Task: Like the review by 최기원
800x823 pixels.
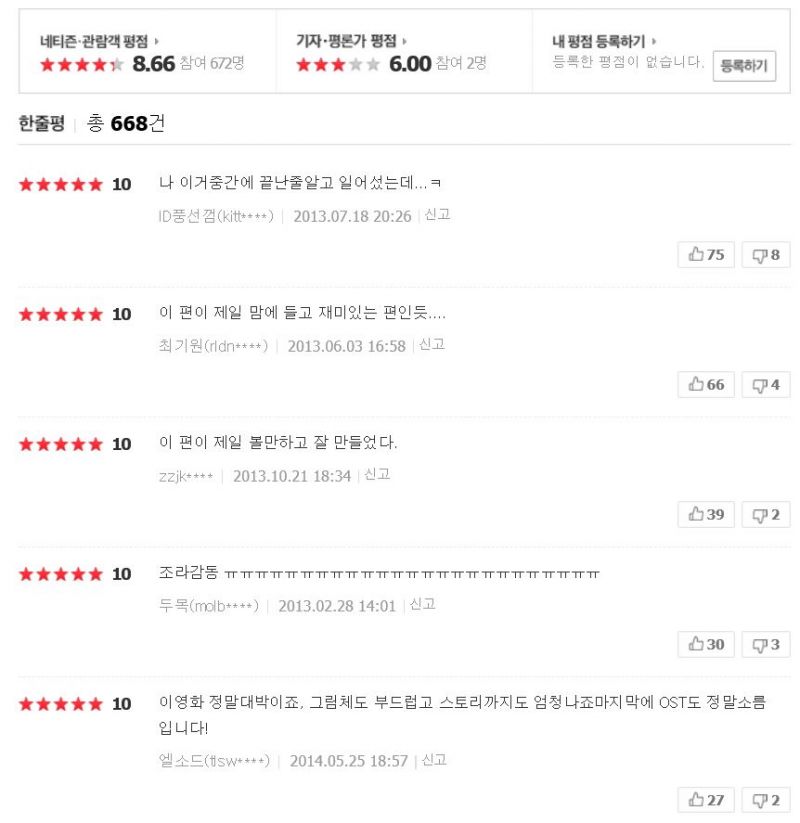Action: pos(706,385)
